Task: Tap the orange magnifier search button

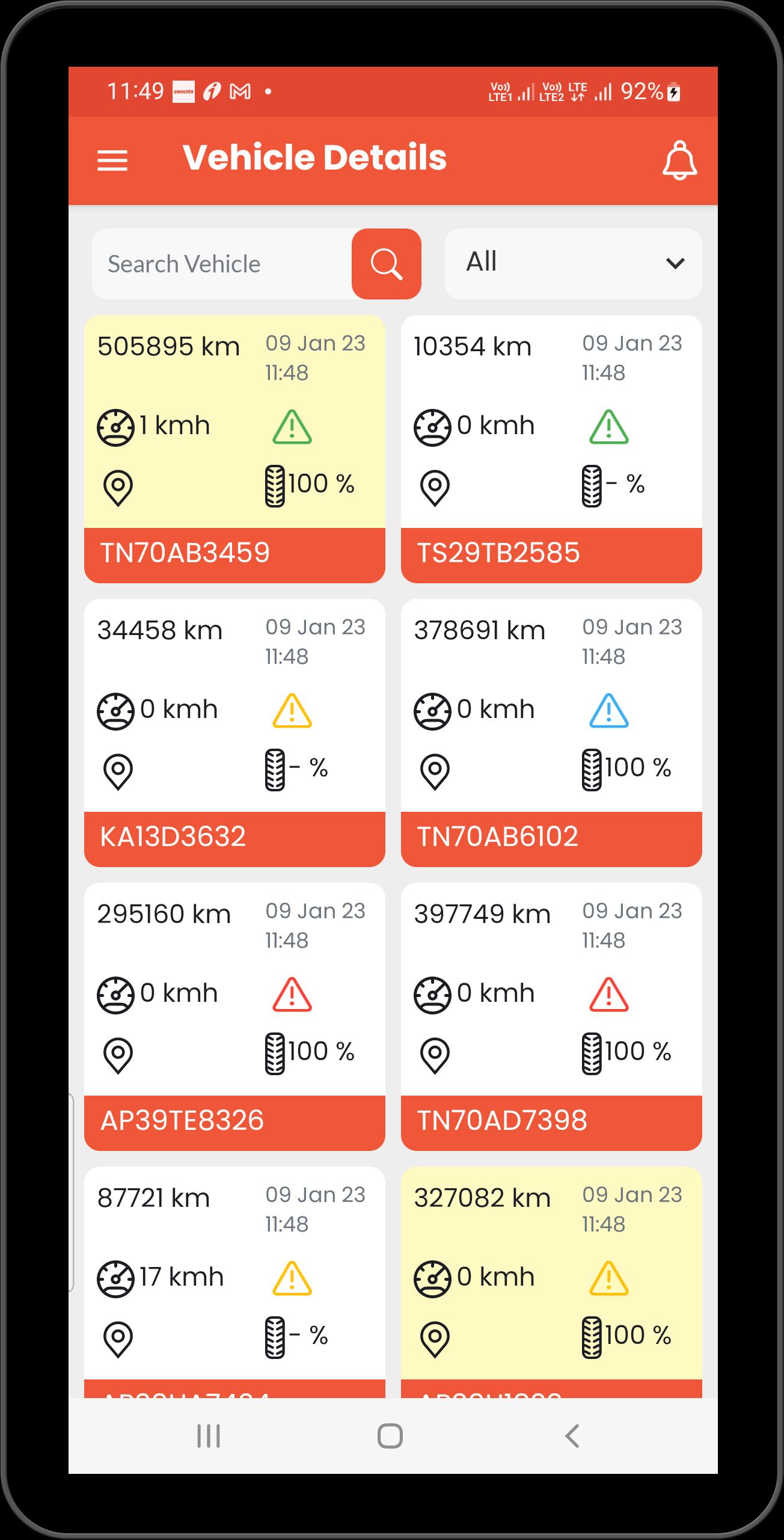Action: (386, 264)
